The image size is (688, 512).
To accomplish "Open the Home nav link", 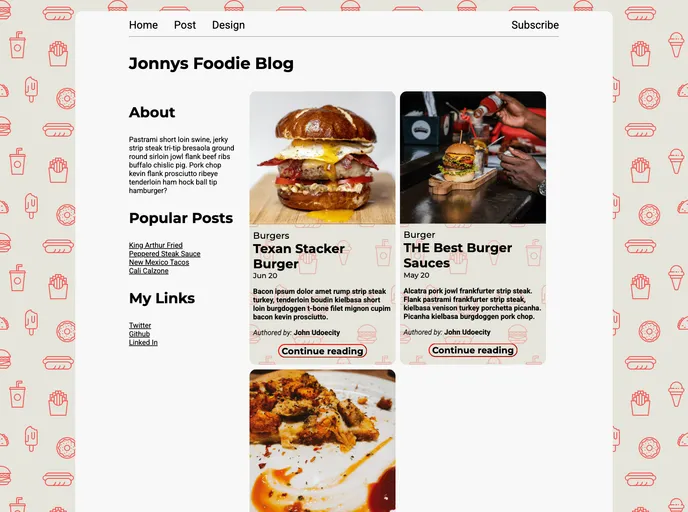I will coord(143,25).
